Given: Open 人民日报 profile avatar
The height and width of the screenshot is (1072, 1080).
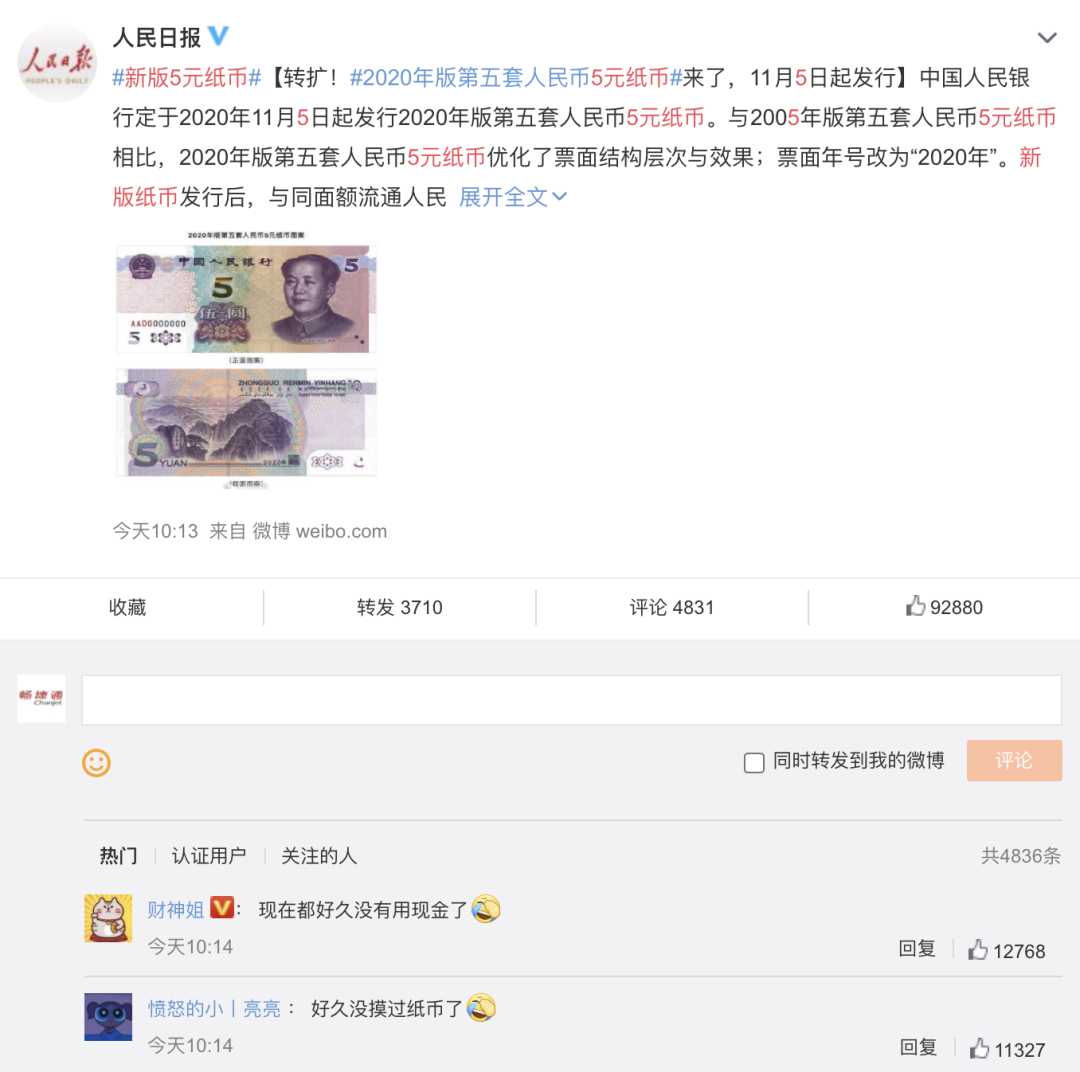Looking at the screenshot, I should [x=57, y=62].
